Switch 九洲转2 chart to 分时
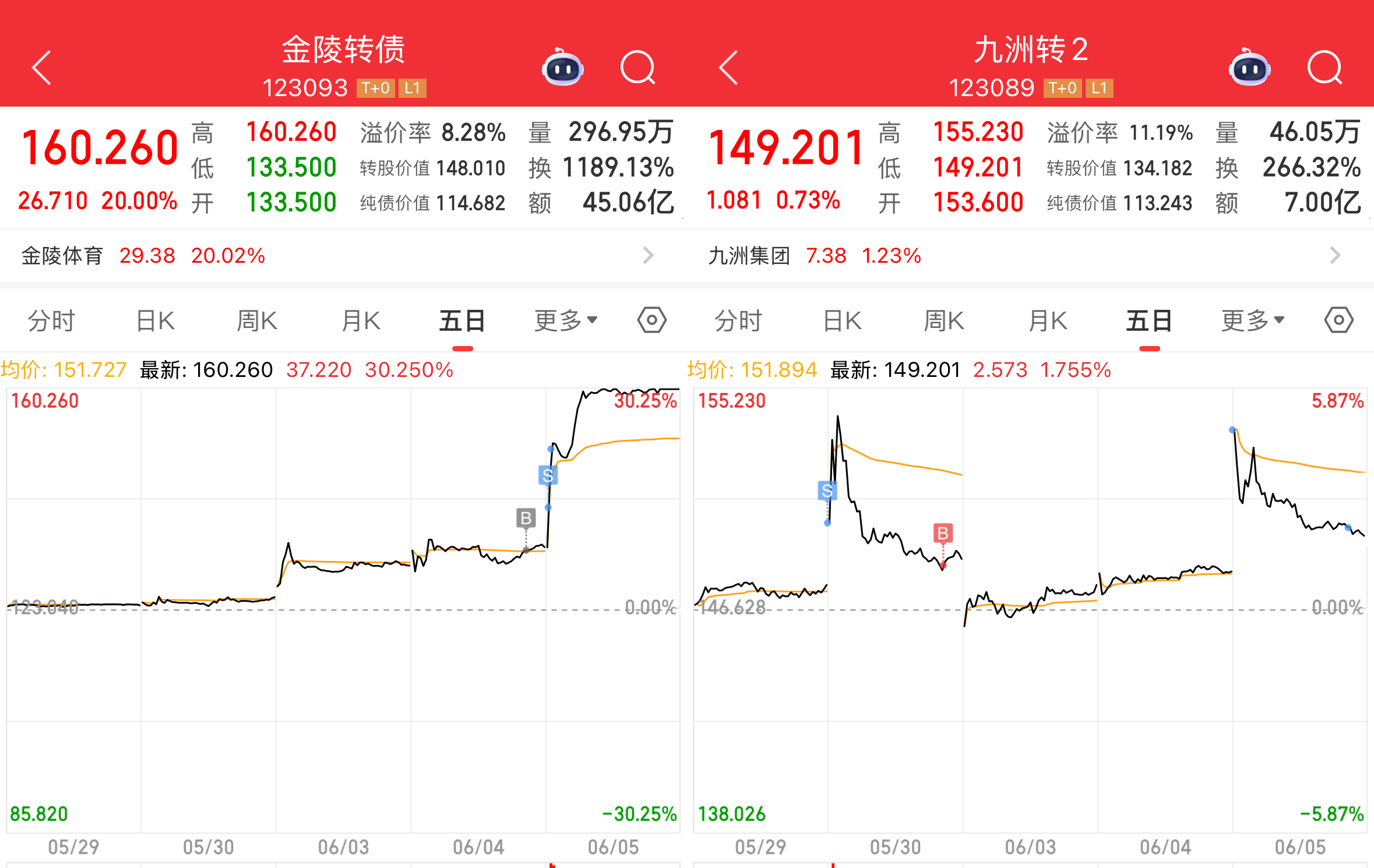Screen dimensions: 1374x868 [738, 320]
